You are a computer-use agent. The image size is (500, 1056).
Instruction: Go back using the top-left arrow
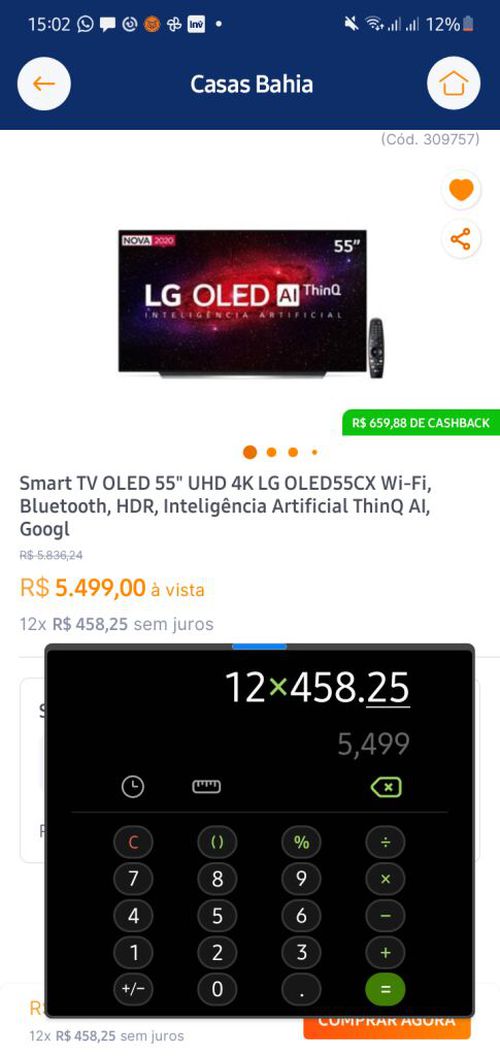click(x=44, y=84)
